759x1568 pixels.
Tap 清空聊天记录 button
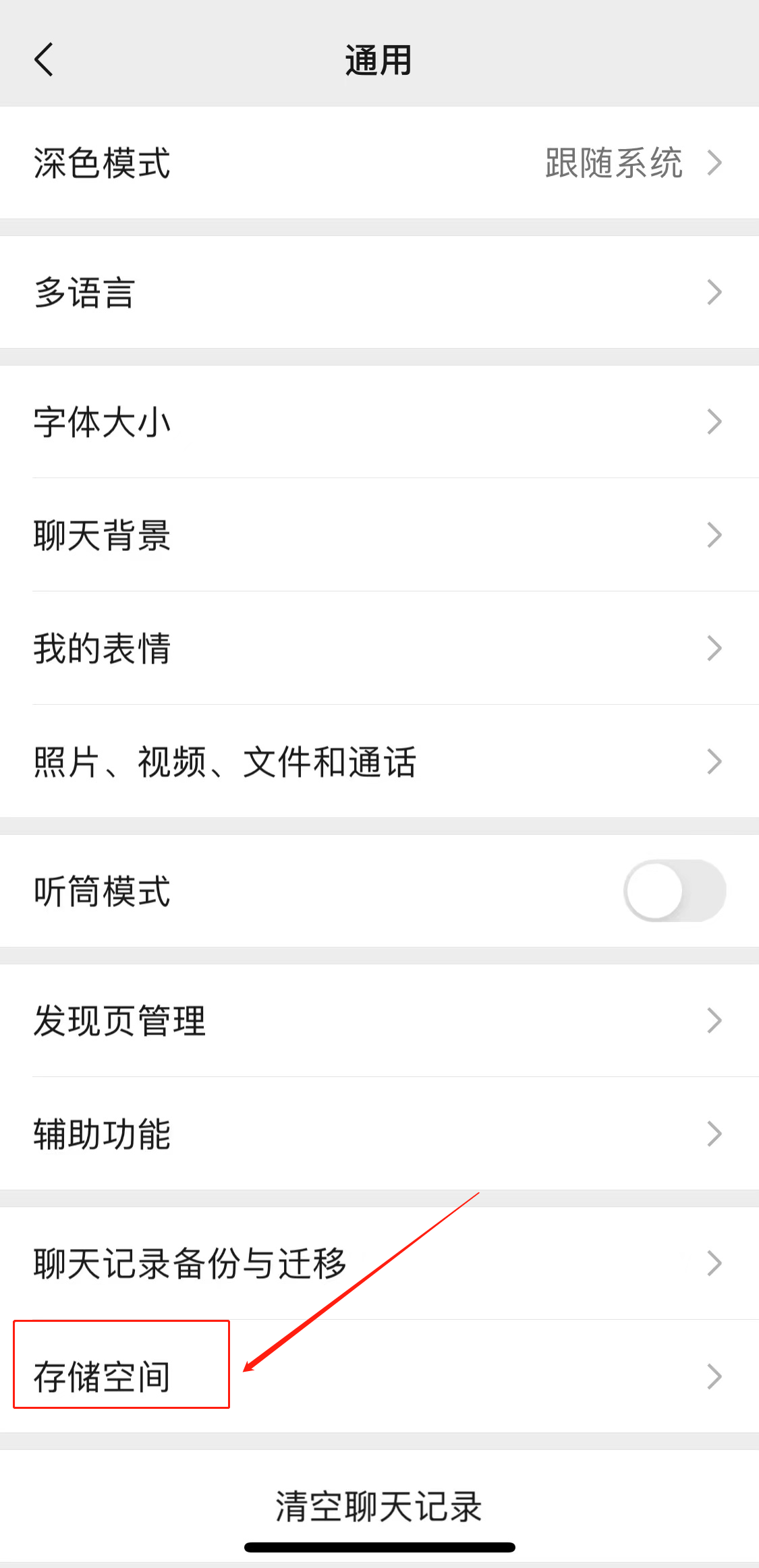tap(378, 1506)
